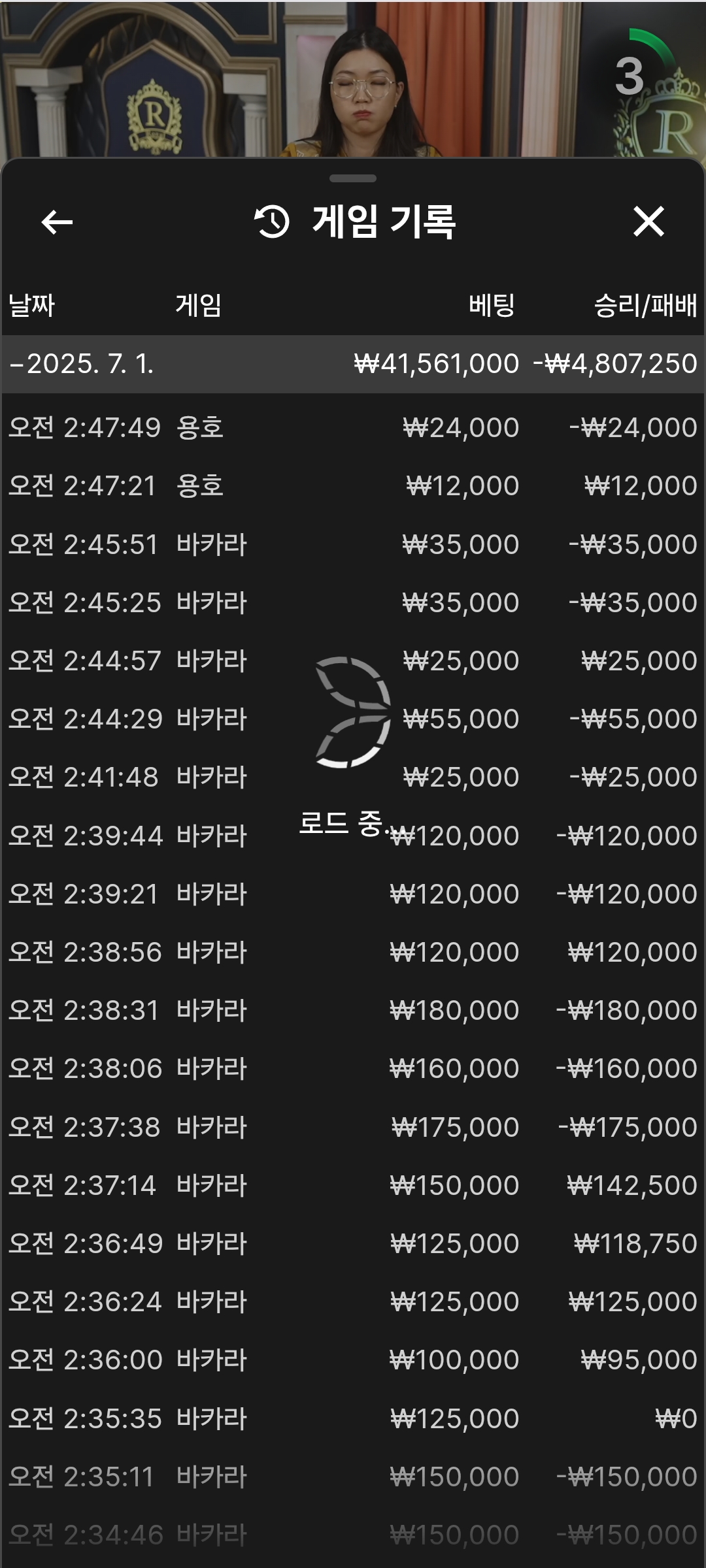Open the 오전 2:41:48 바카라 record
Screen dimensions: 706x1568
pos(353,777)
